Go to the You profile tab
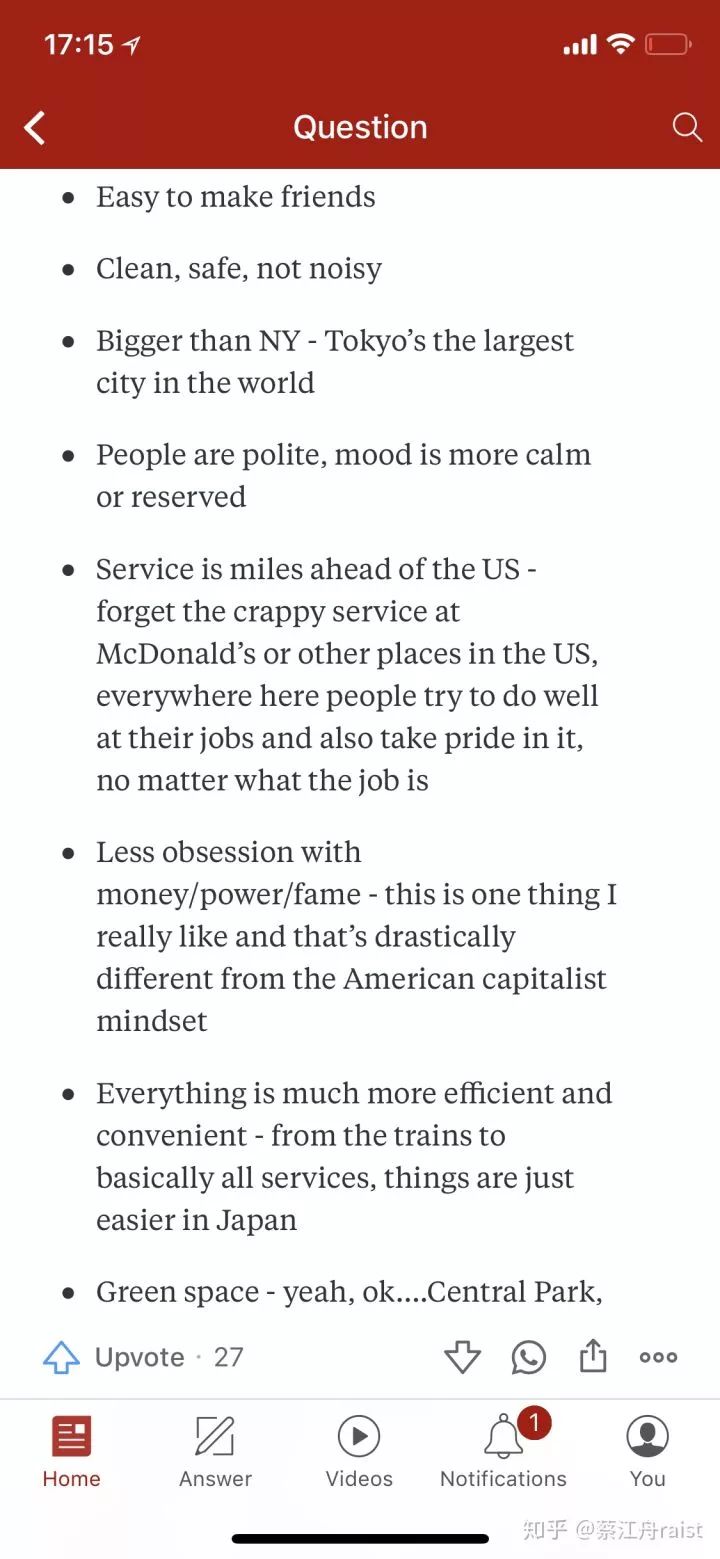Image resolution: width=720 pixels, height=1559 pixels. pyautogui.click(x=647, y=1452)
